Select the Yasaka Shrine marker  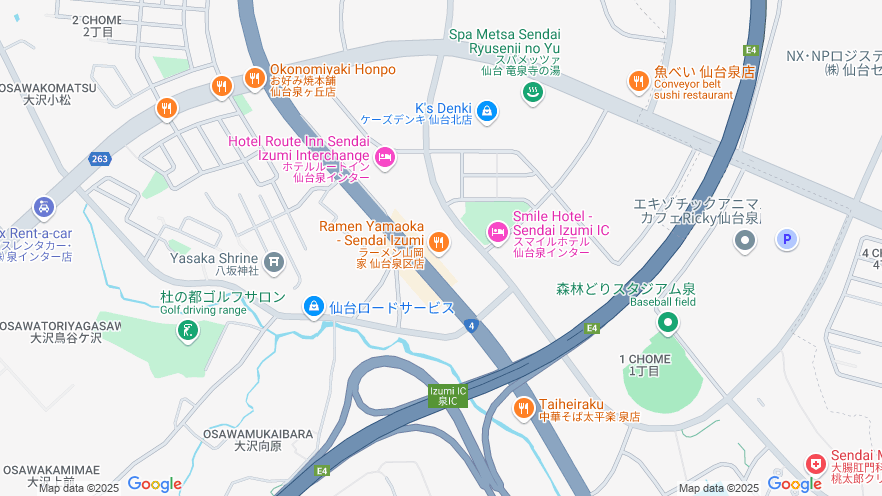tap(274, 263)
